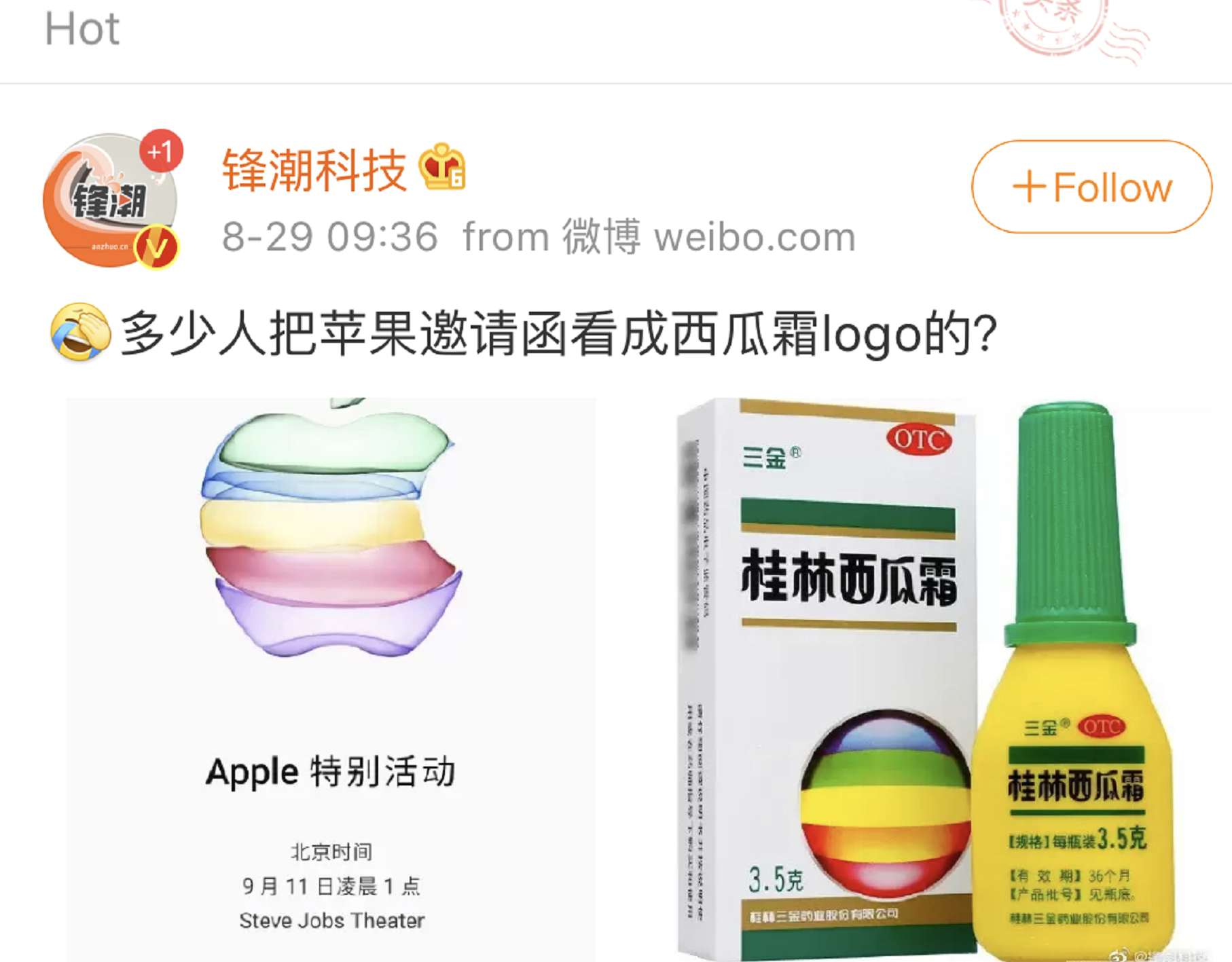Open the 锋潮科技 username link
Screen dimensions: 1232x962
(x=314, y=170)
